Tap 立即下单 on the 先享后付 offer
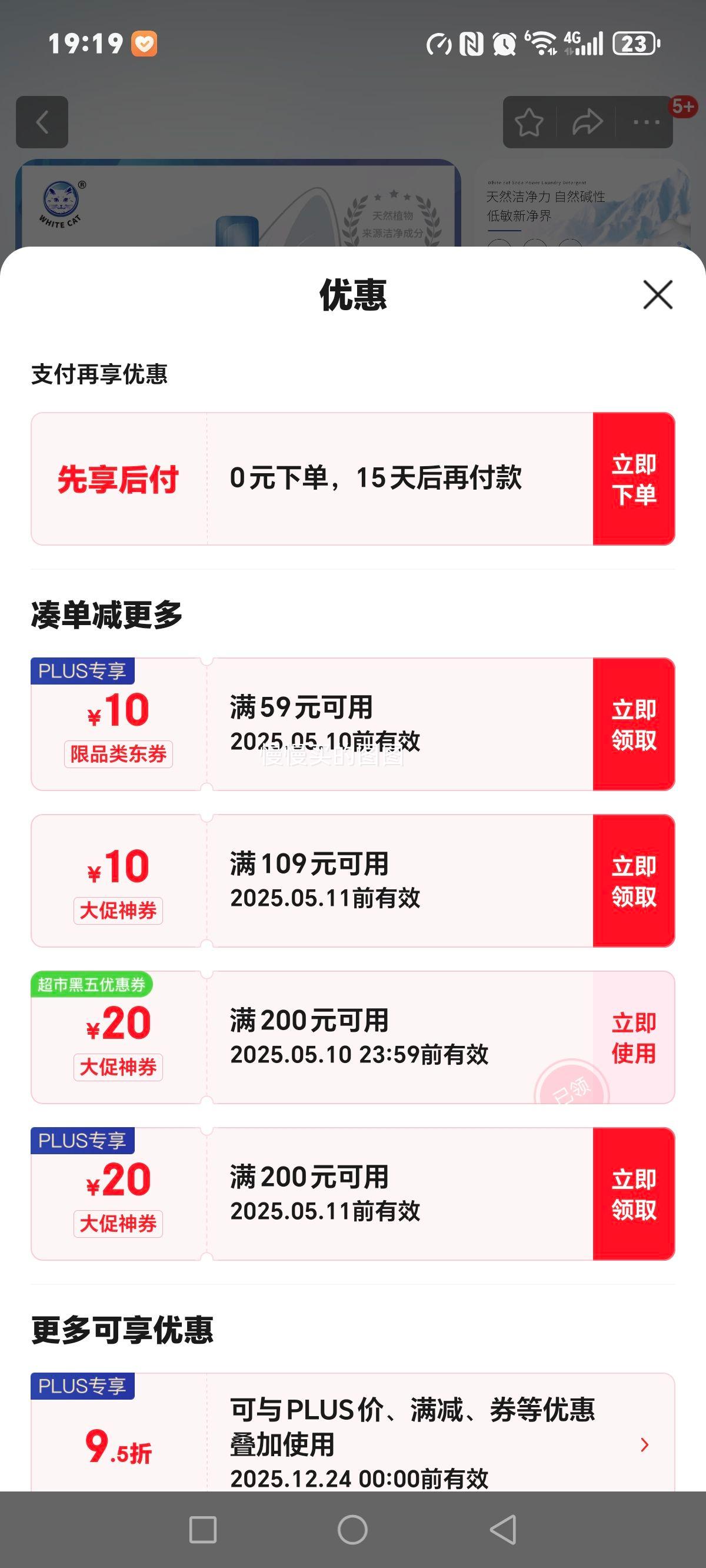Screen dimensions: 706x1568 [634, 479]
